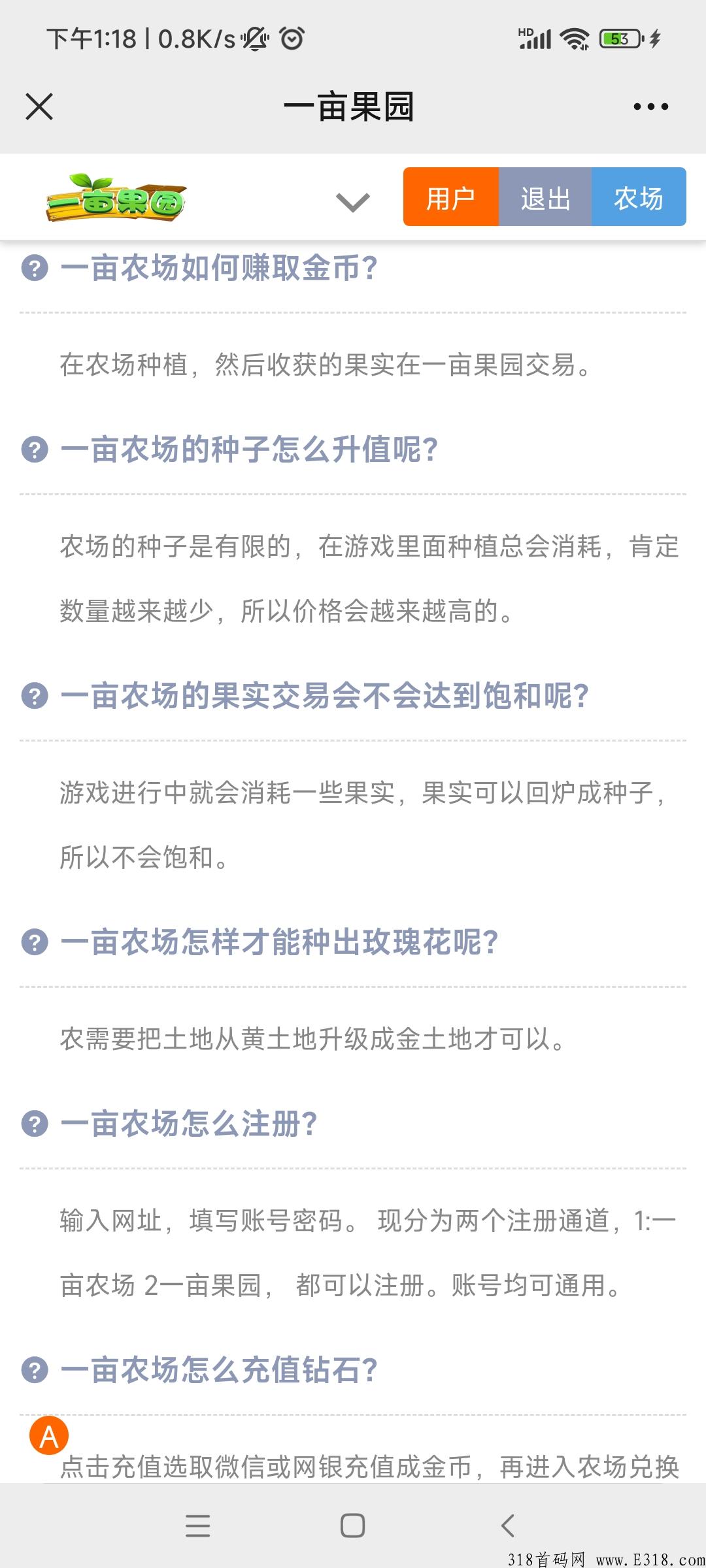
Task: Expand the dropdown chevron beside the logo
Action: pyautogui.click(x=353, y=202)
